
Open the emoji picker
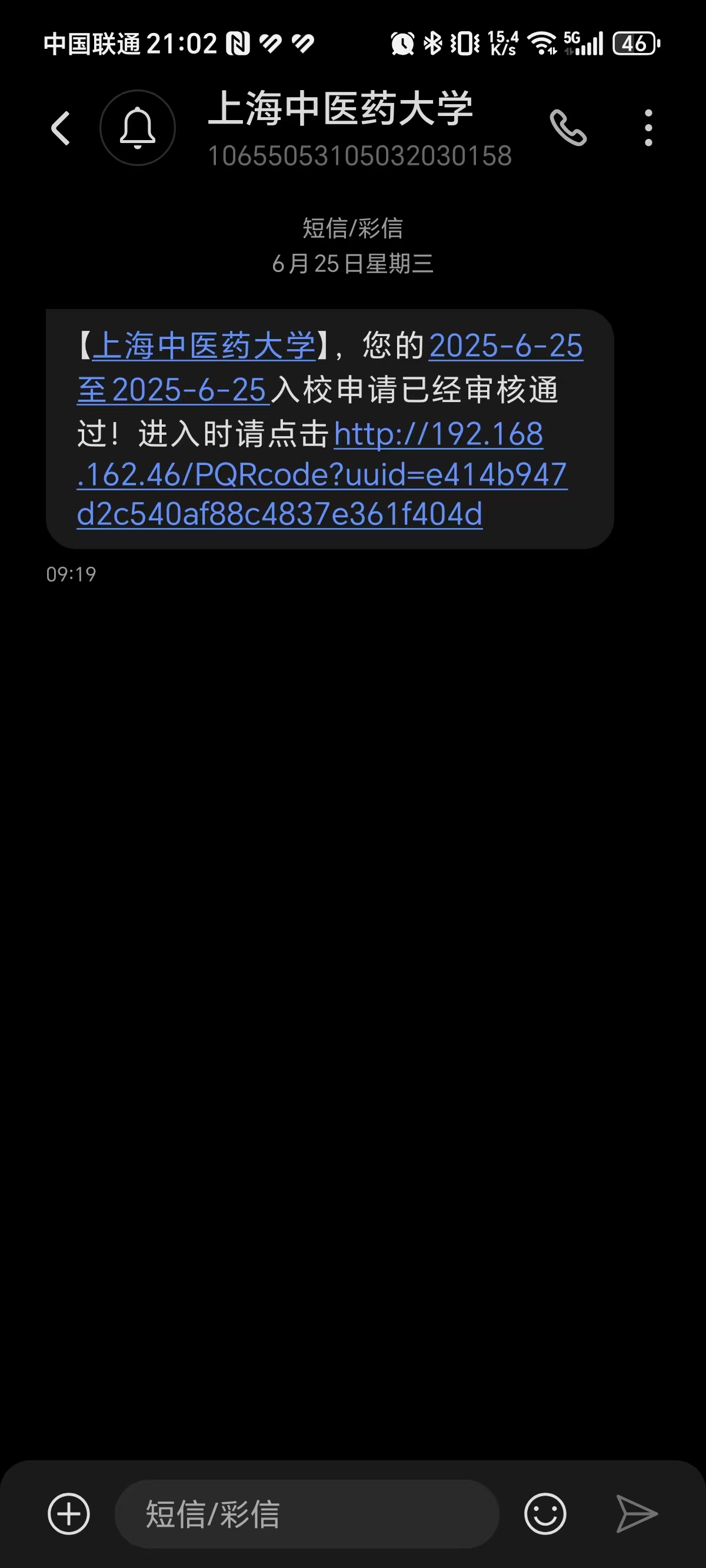point(545,1514)
